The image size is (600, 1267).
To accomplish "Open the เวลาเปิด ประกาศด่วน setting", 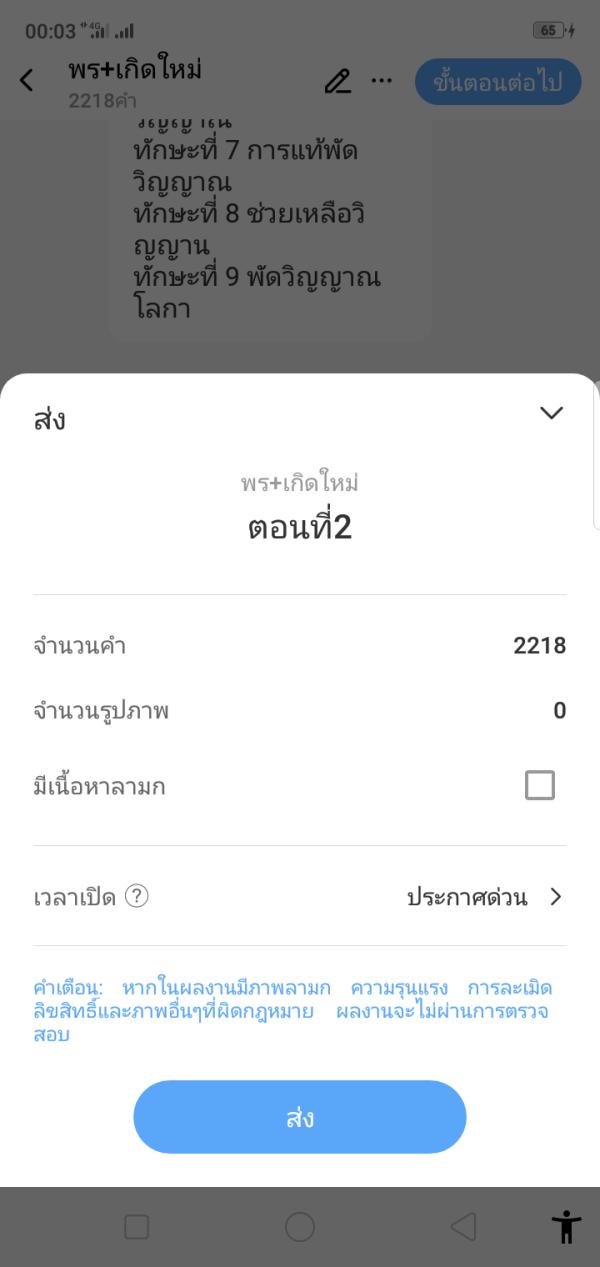I will [484, 897].
